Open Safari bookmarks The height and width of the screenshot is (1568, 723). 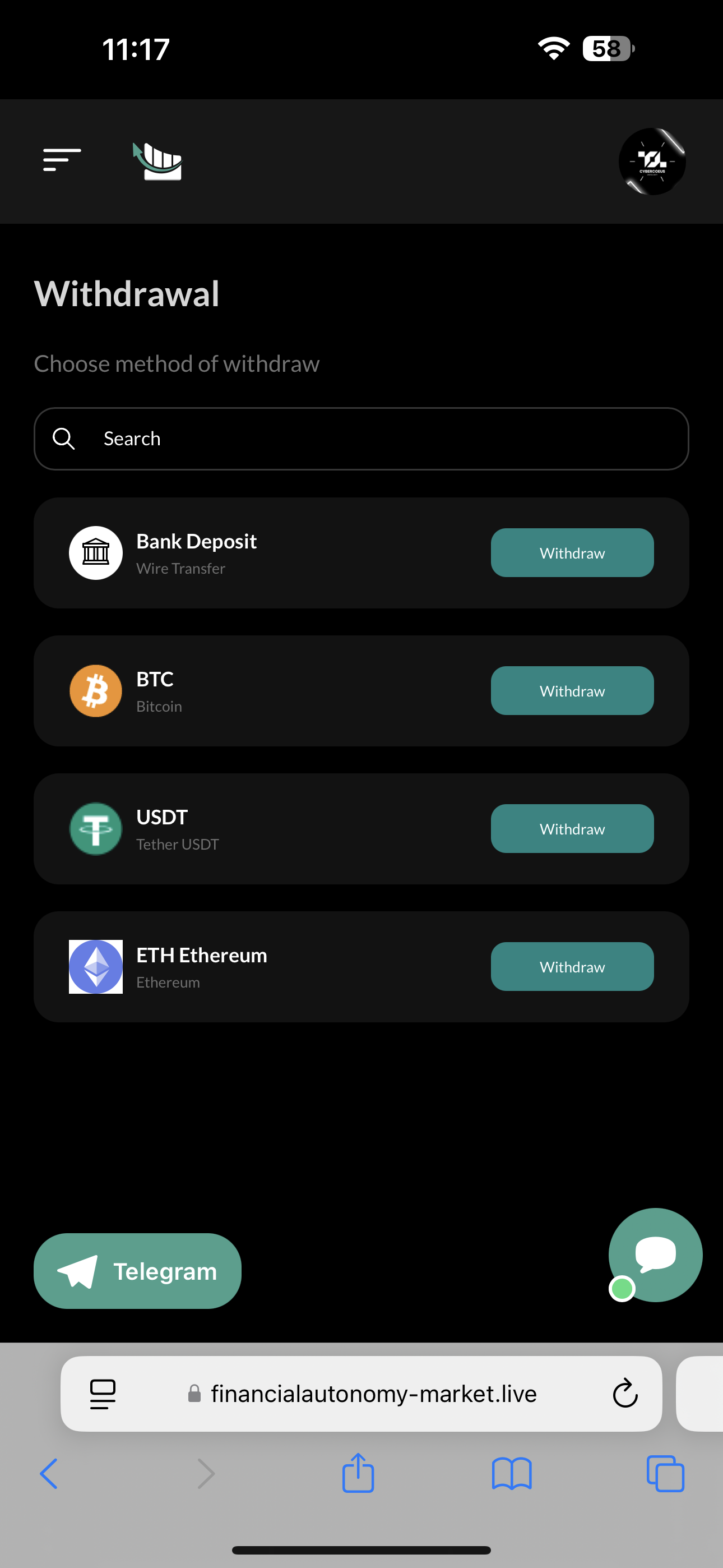click(x=512, y=1474)
